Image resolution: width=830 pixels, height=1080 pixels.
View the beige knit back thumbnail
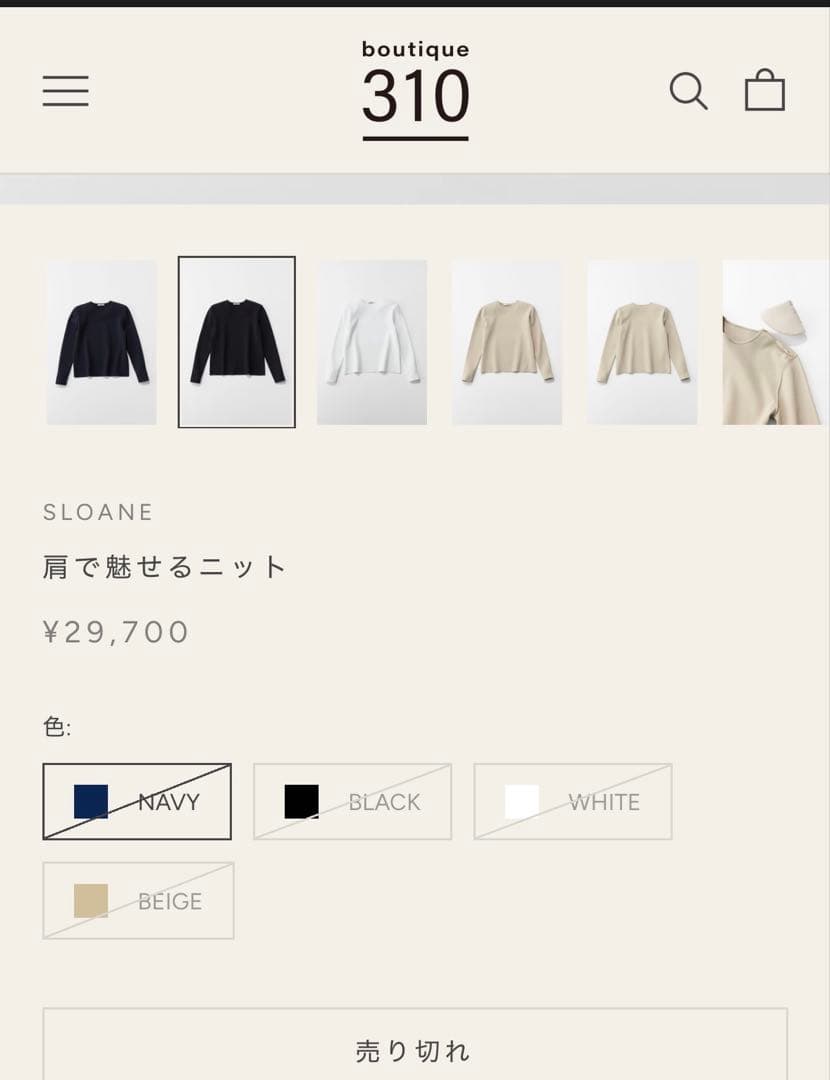click(642, 342)
